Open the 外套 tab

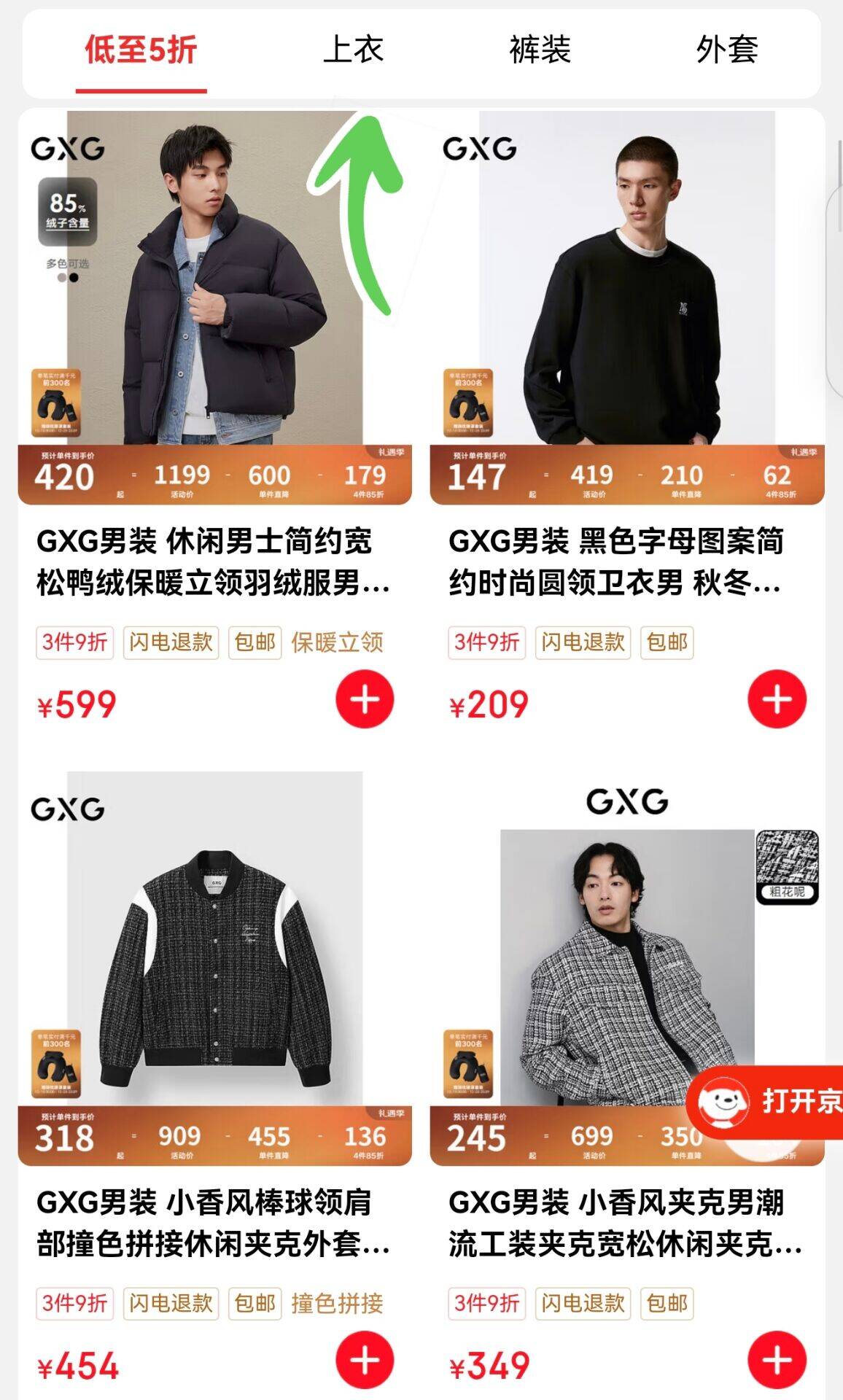[726, 51]
